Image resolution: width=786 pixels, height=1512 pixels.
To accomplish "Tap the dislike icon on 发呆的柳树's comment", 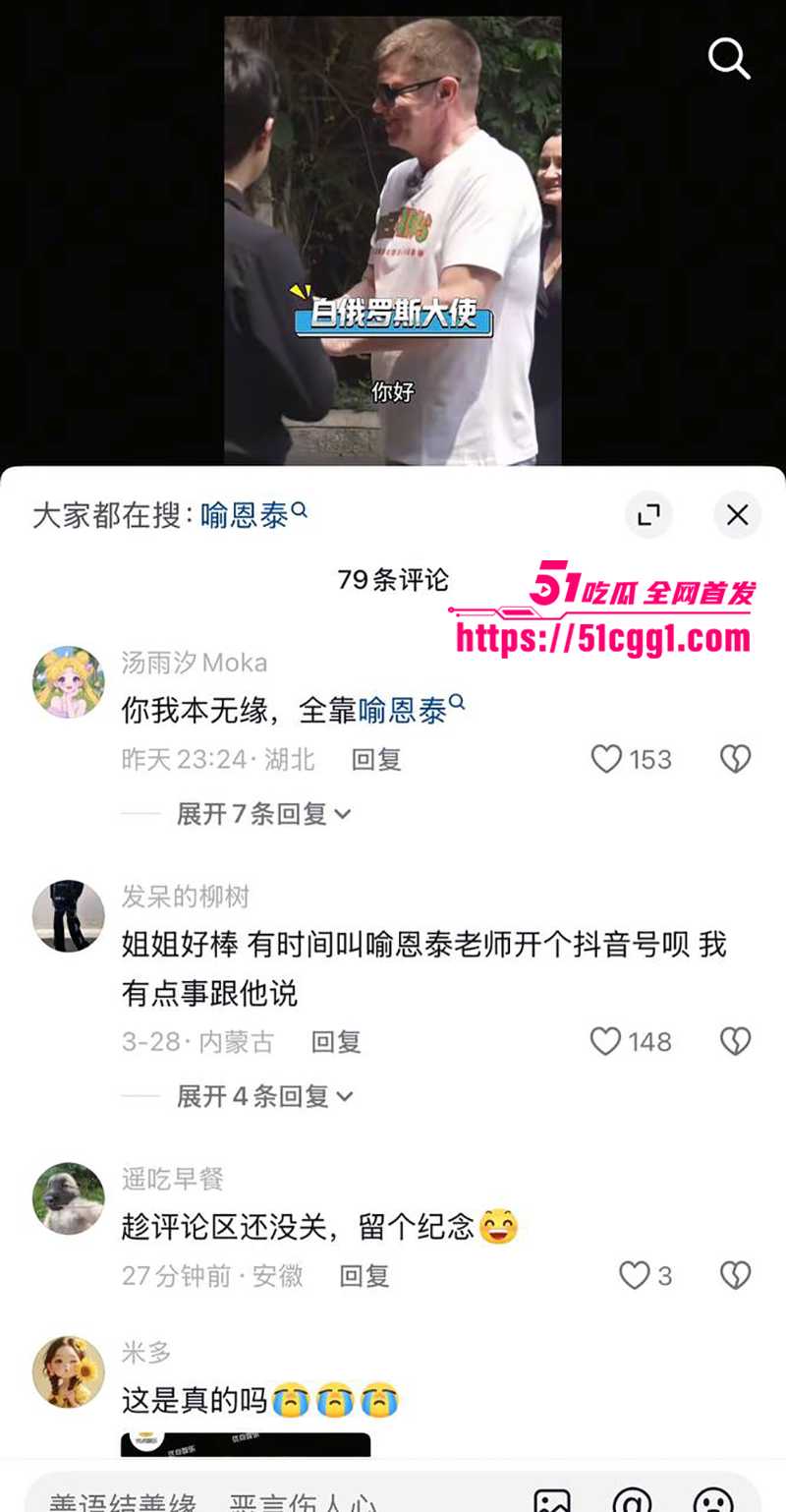I will (734, 1042).
